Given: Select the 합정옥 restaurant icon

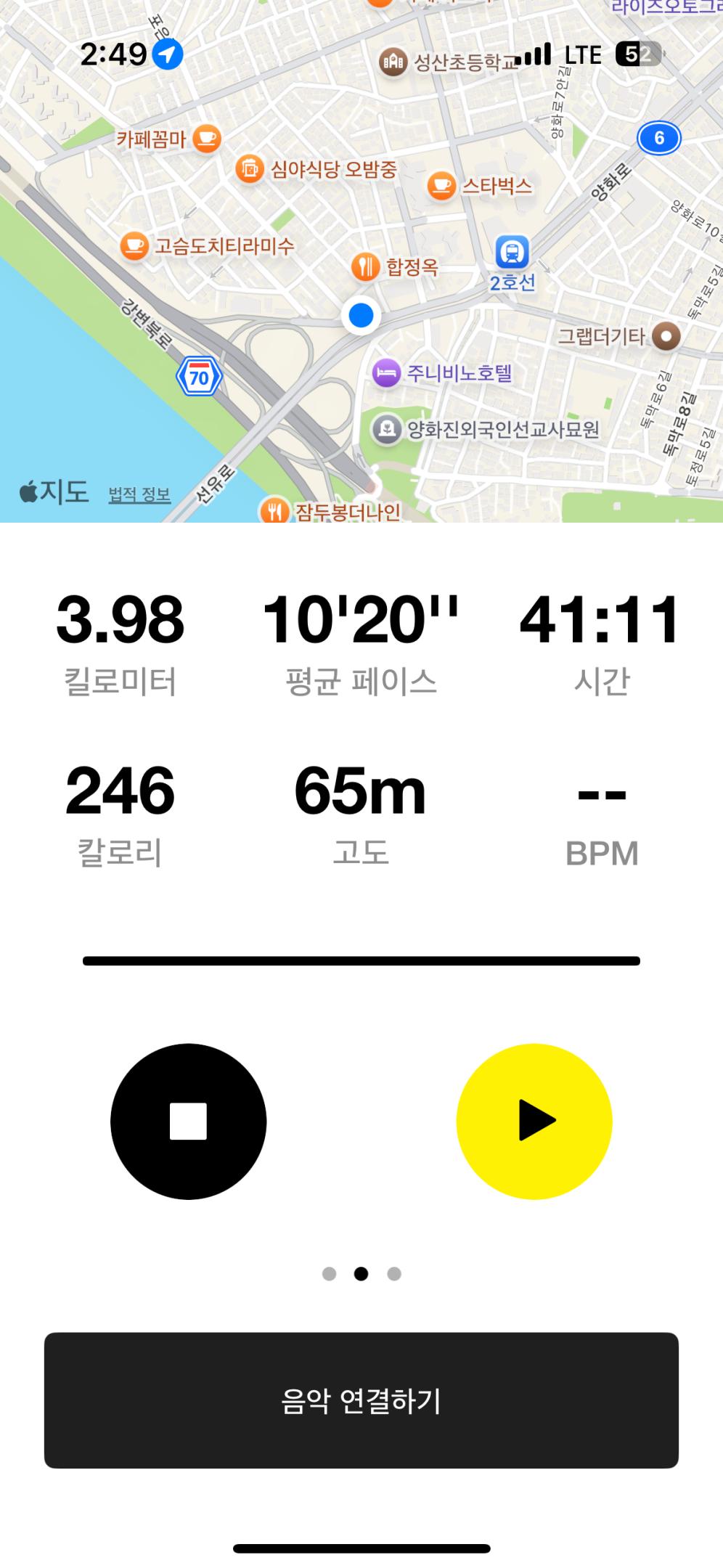Looking at the screenshot, I should pyautogui.click(x=367, y=266).
